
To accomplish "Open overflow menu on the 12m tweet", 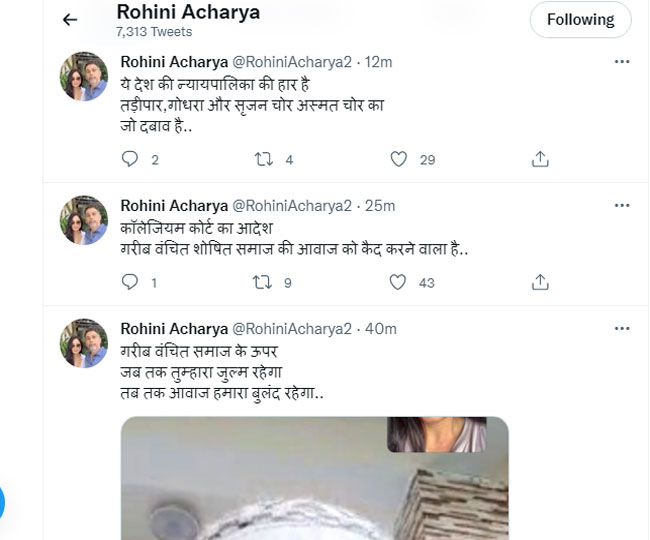I will point(622,62).
